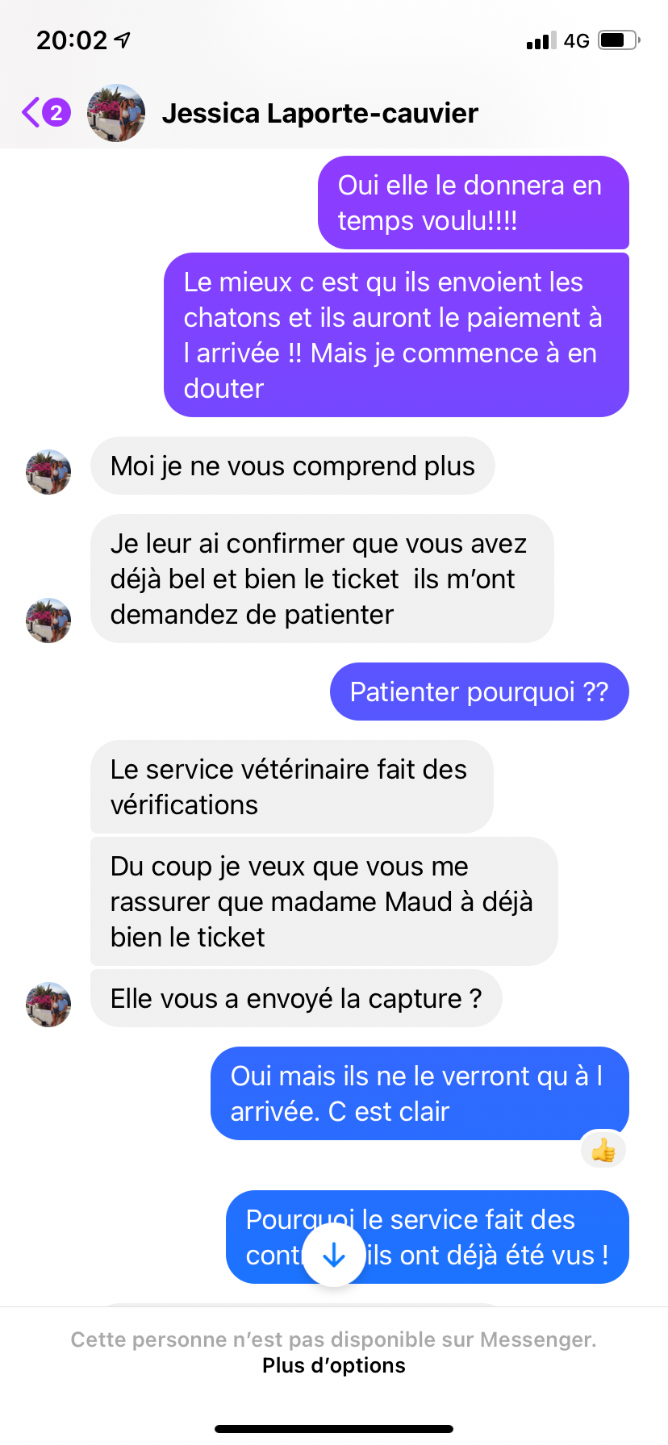Jump to the latest message with the down arrow
The width and height of the screenshot is (668, 1445).
tap(334, 1256)
